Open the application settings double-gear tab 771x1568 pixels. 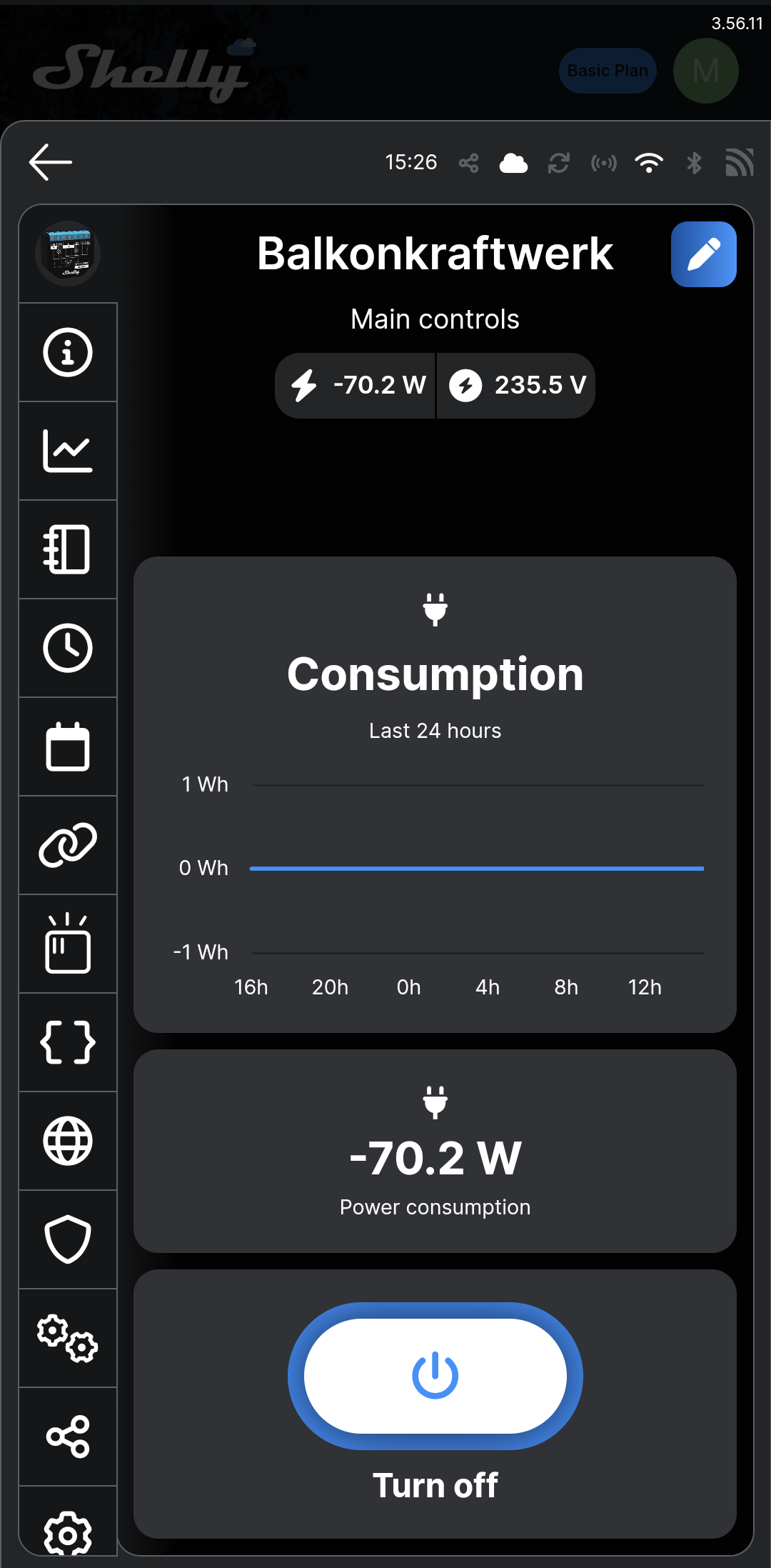pyautogui.click(x=68, y=1338)
